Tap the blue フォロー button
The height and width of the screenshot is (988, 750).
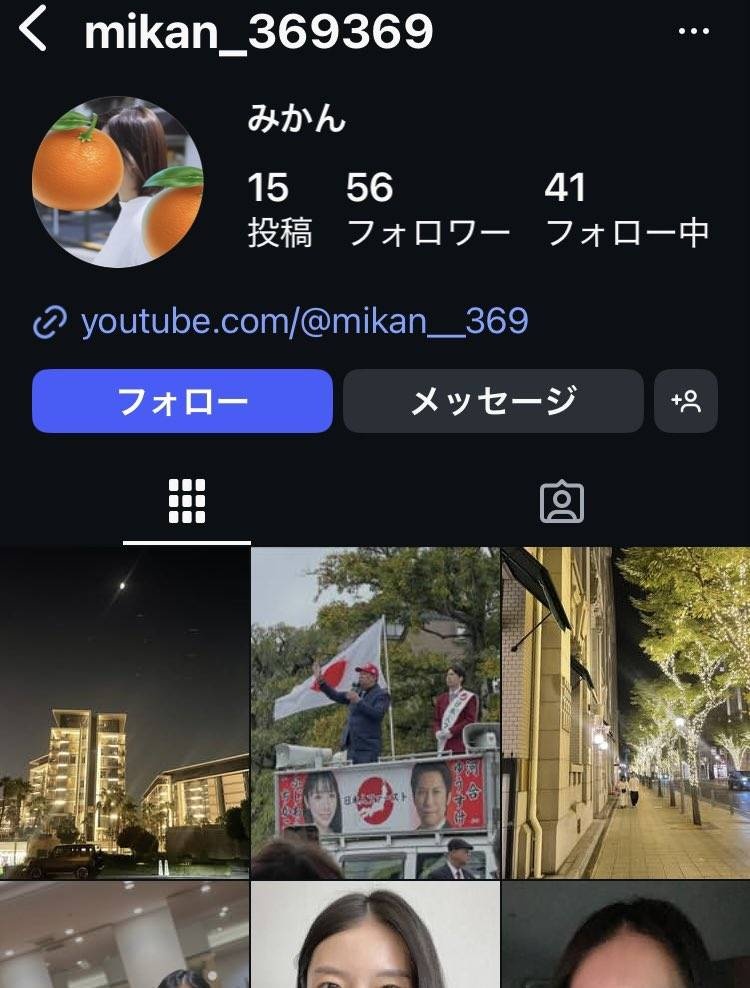182,401
